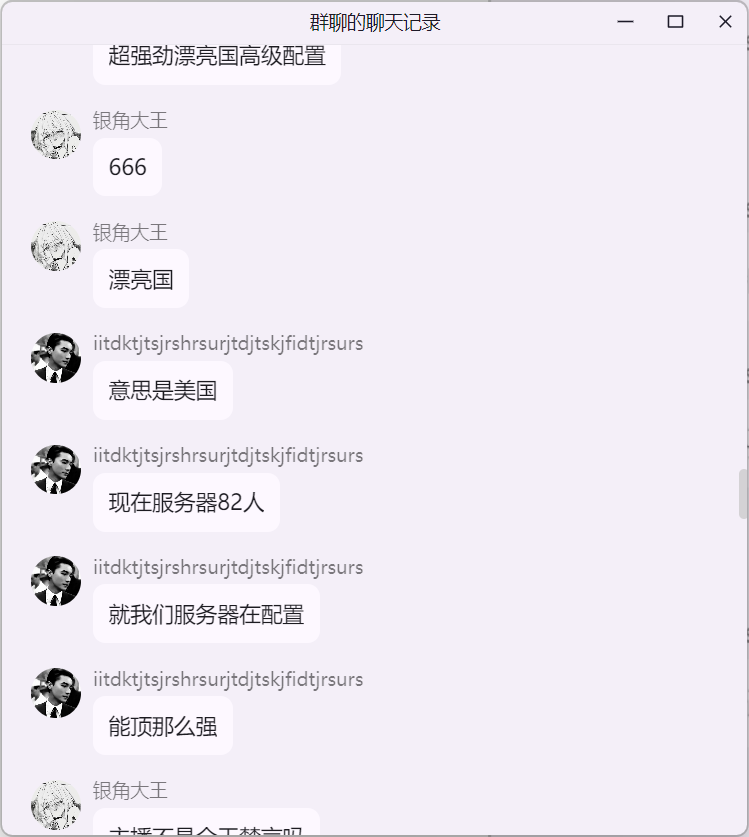Maximize the chat record window
Viewport: 749px width, 837px height.
click(x=675, y=22)
